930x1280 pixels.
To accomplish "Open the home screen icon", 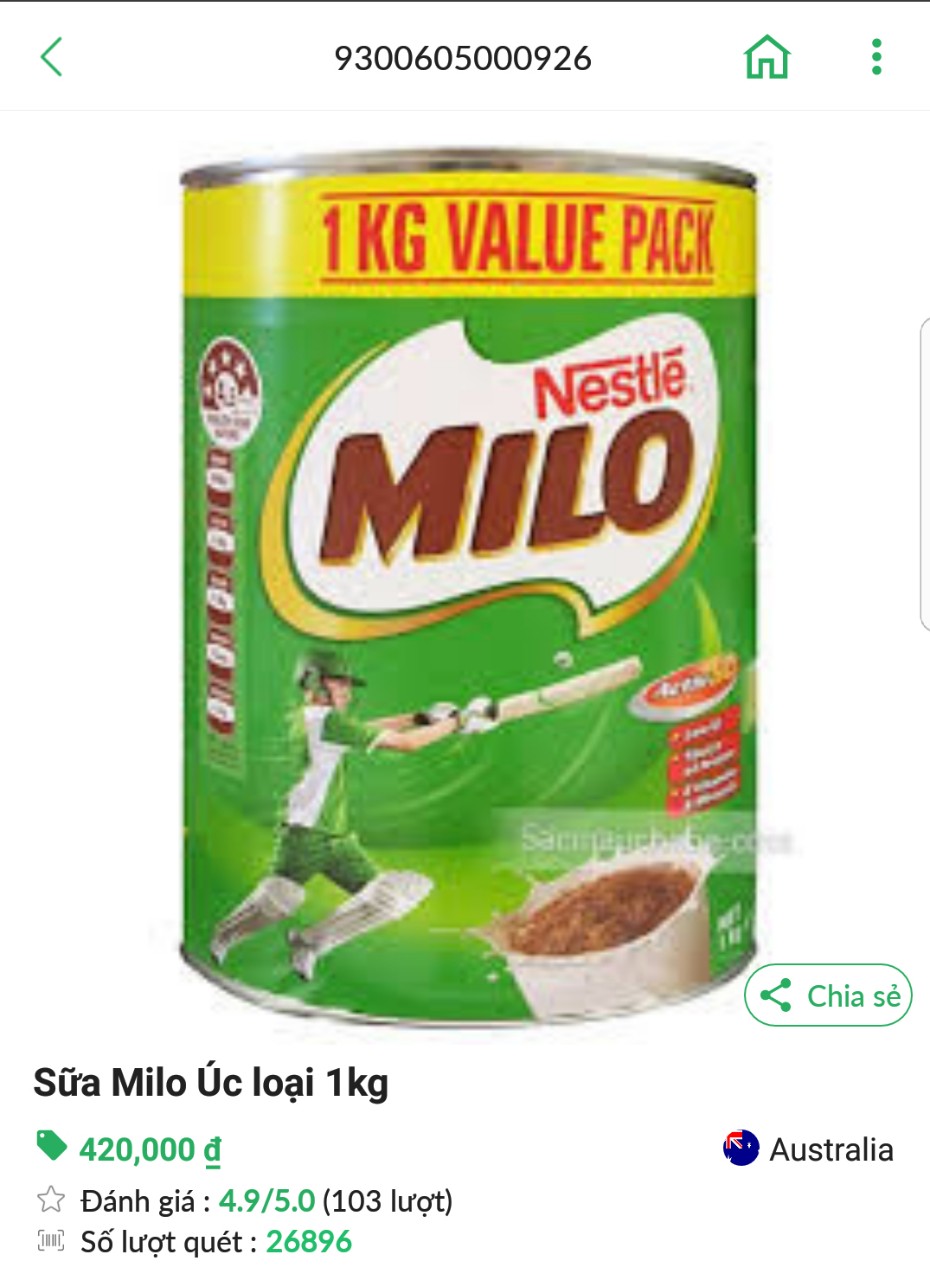I will [x=767, y=57].
